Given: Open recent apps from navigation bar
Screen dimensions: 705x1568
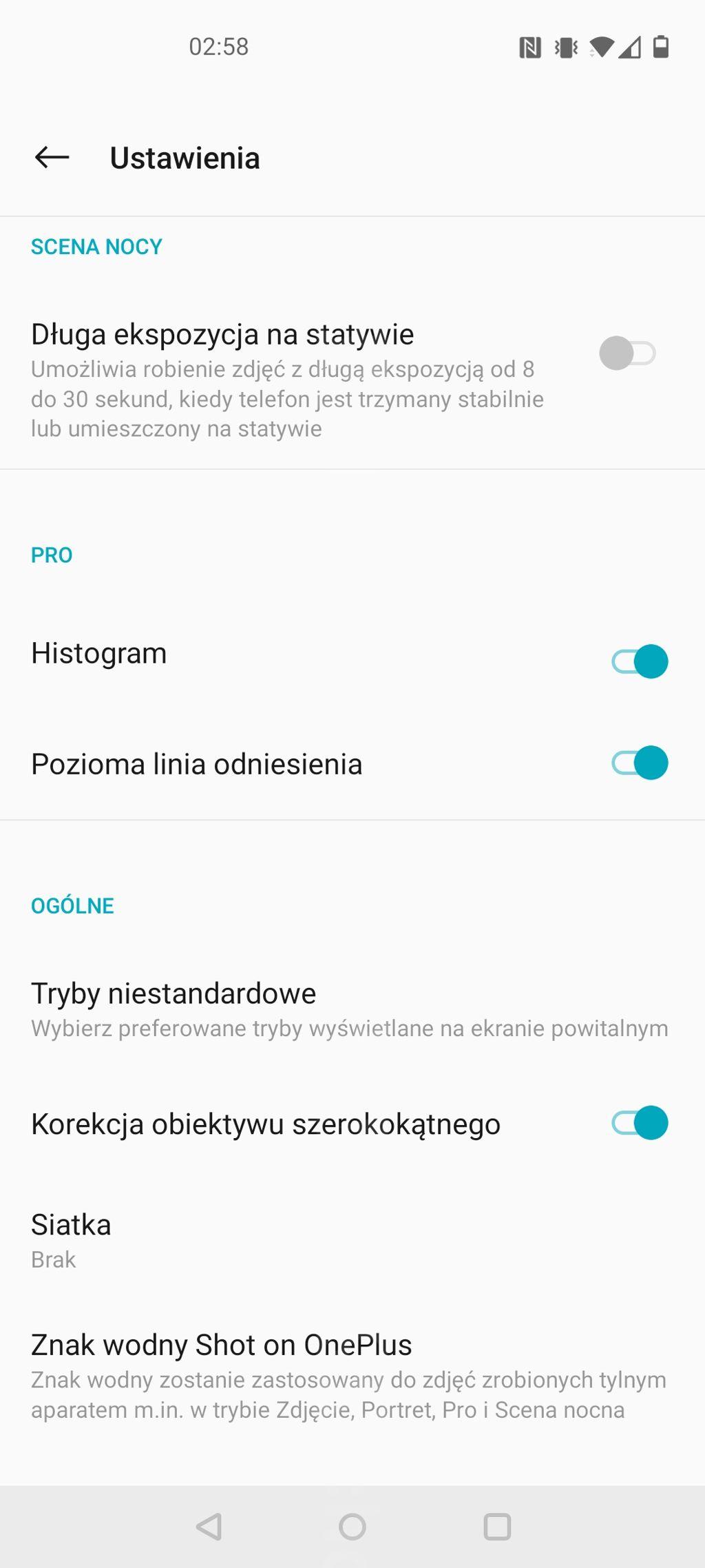Looking at the screenshot, I should 497,1527.
